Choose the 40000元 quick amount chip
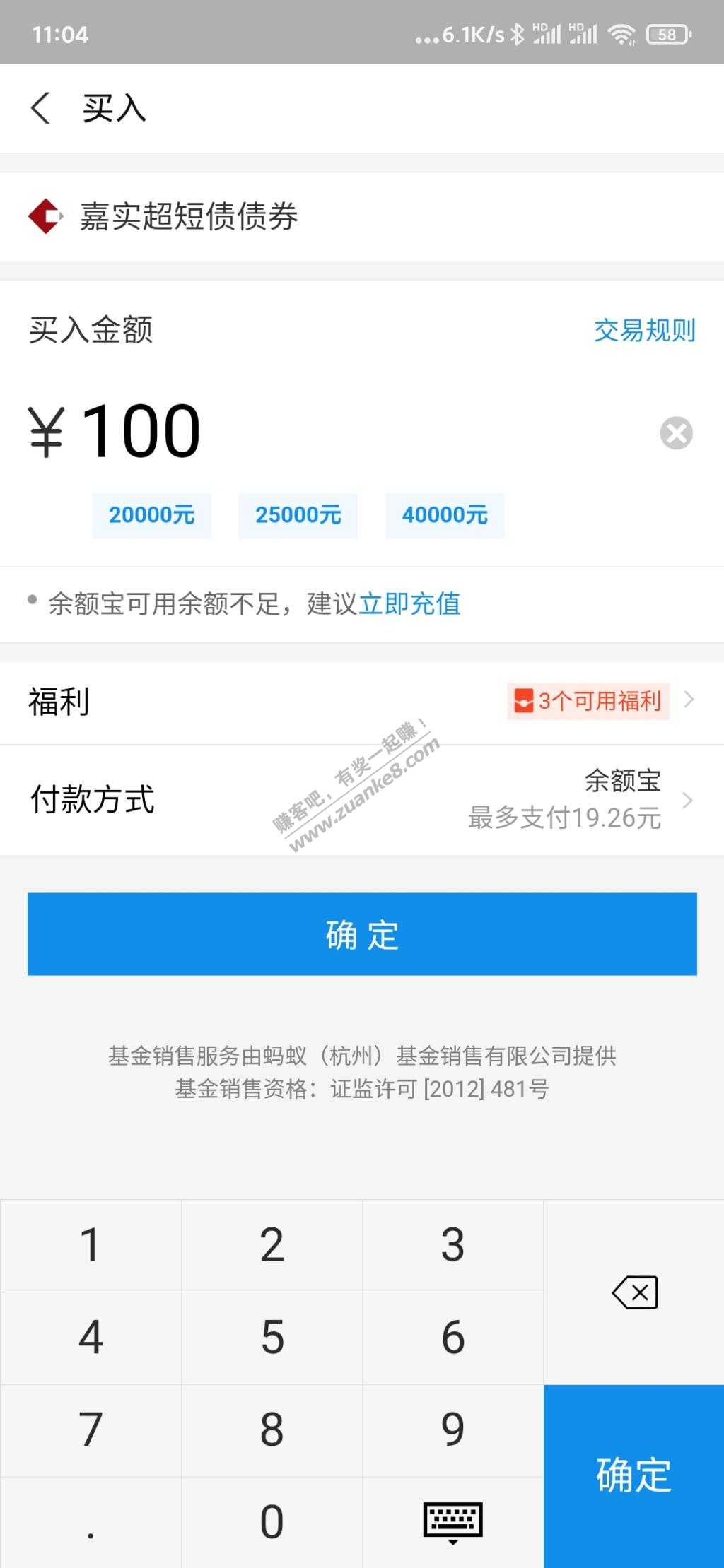Viewport: 724px width, 1568px height. click(445, 515)
